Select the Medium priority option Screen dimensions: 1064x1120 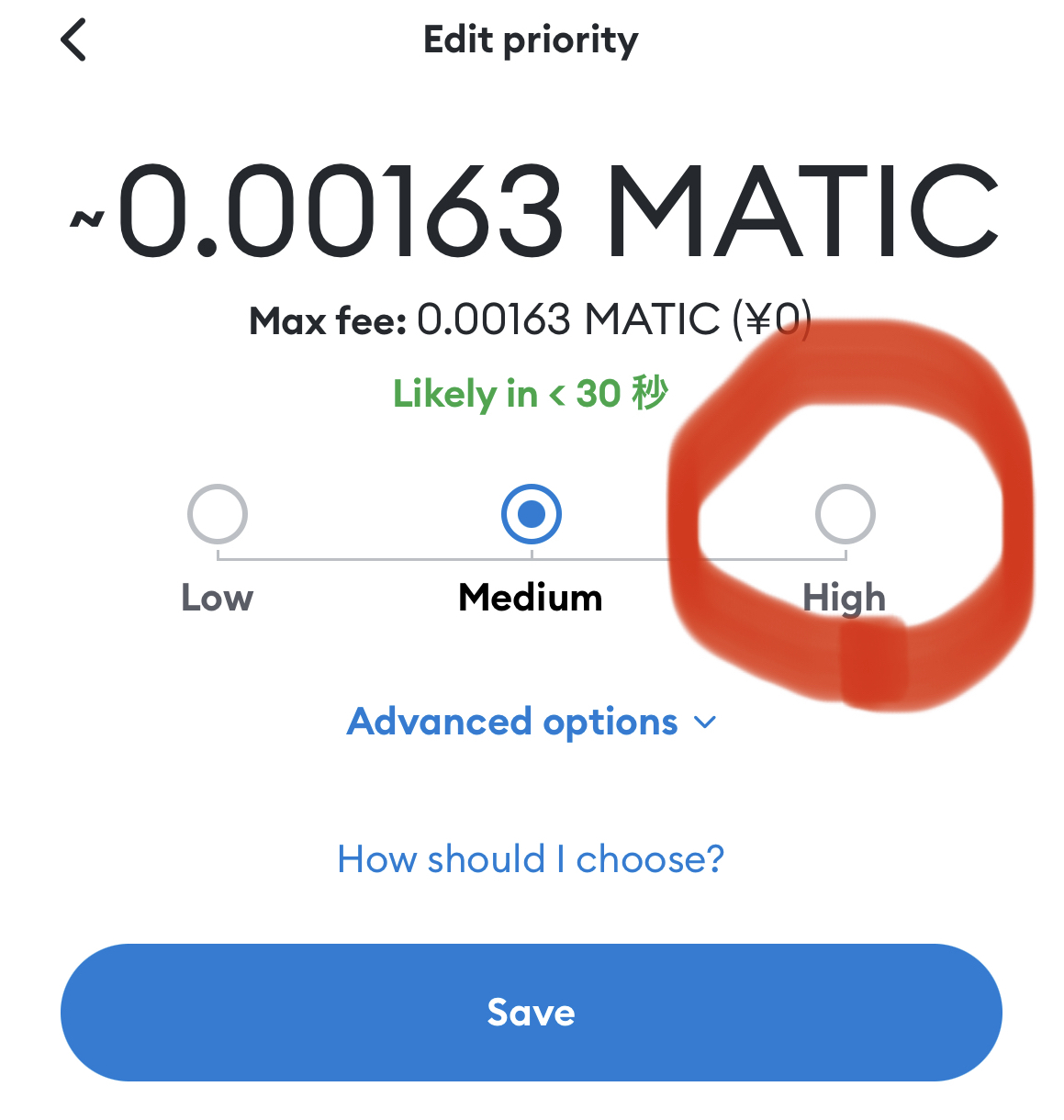[532, 514]
